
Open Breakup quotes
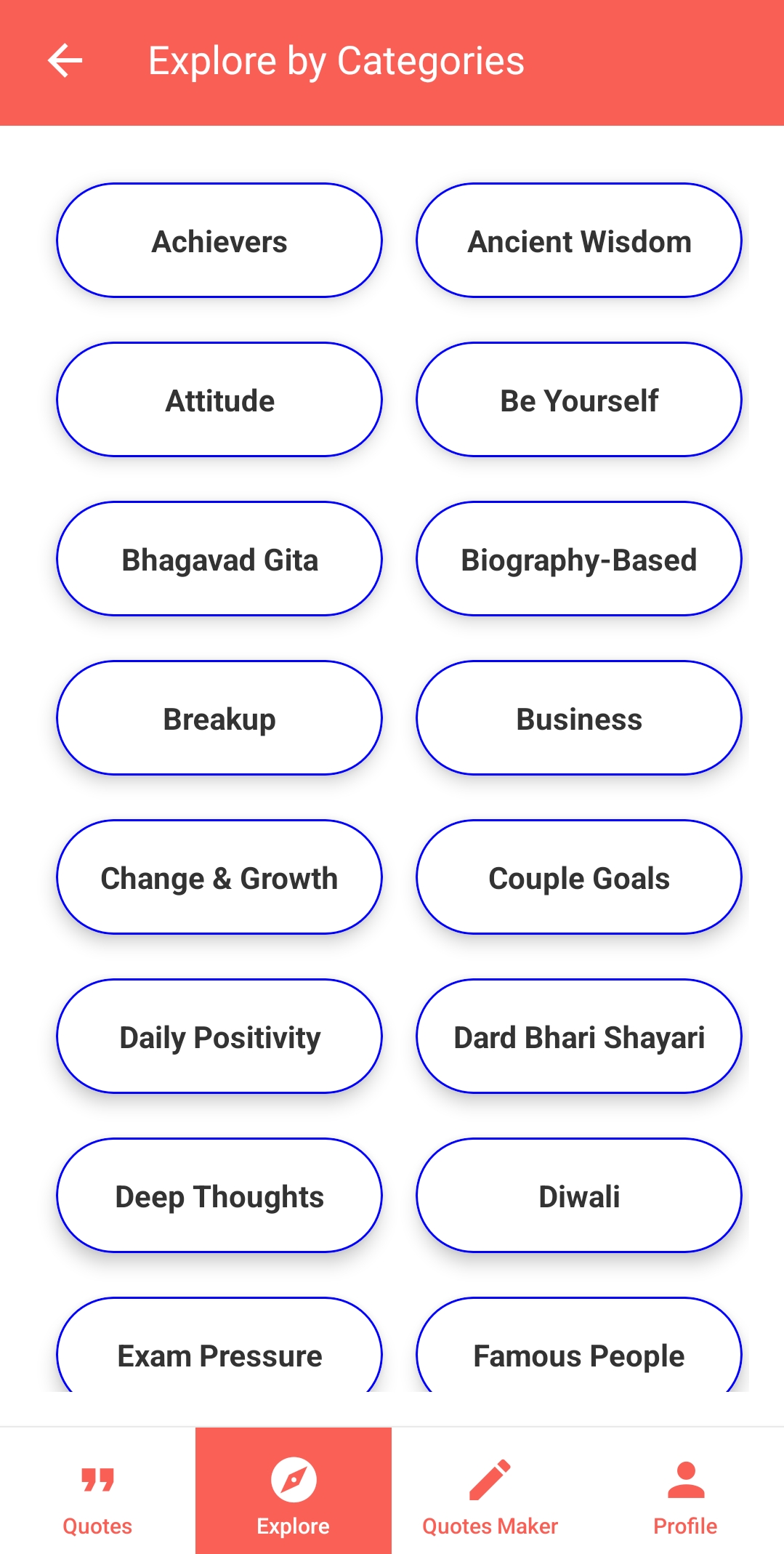[x=219, y=718]
